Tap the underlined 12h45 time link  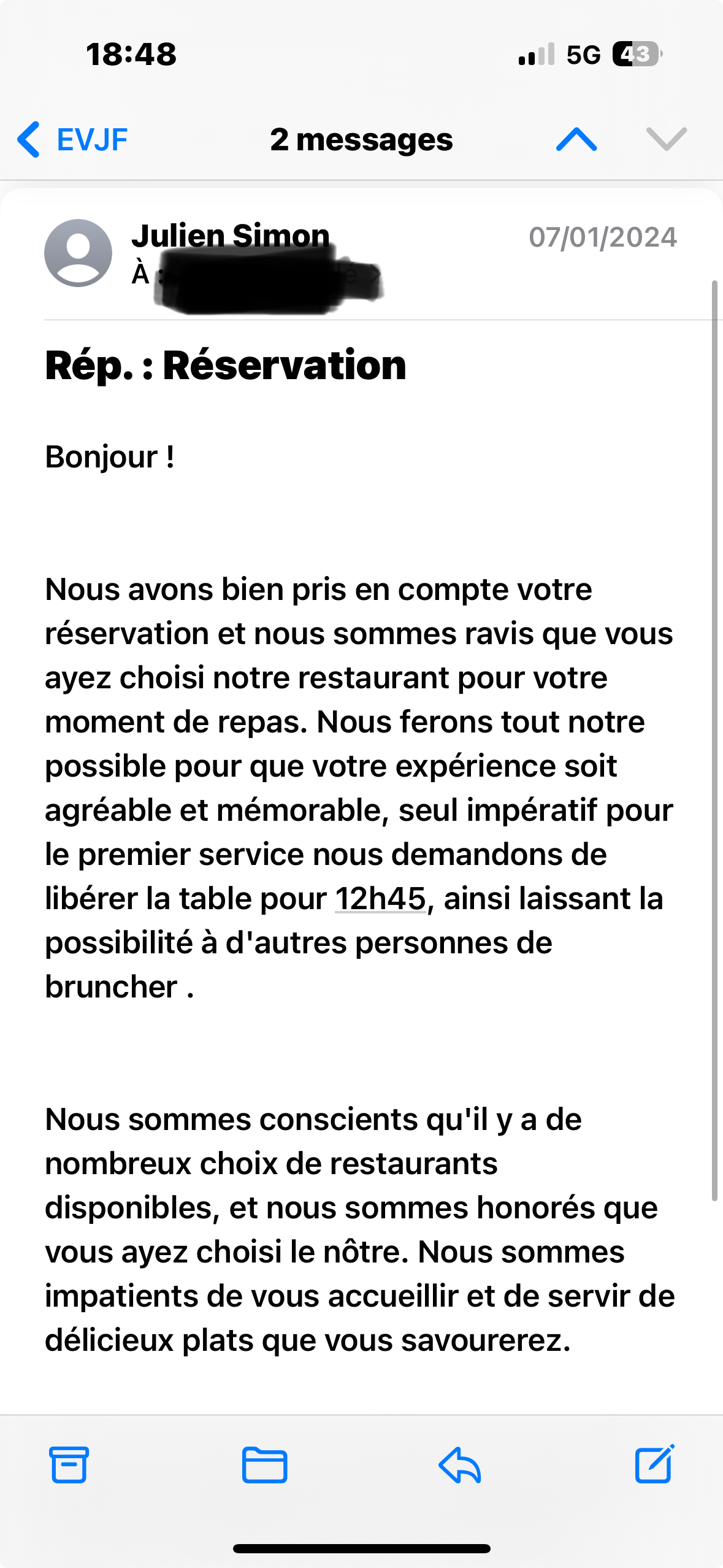click(380, 899)
